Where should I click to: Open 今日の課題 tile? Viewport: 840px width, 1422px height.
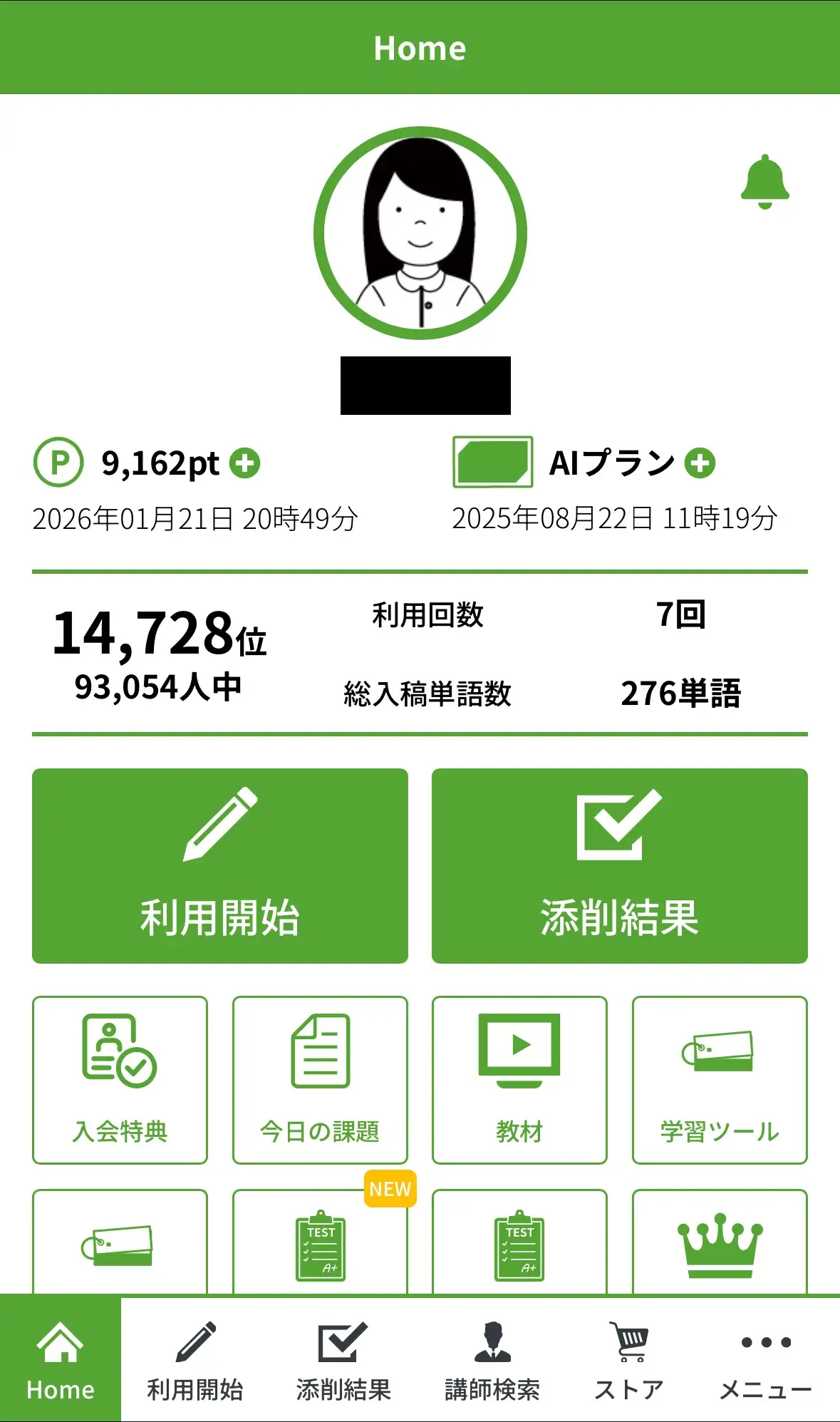tap(320, 1079)
